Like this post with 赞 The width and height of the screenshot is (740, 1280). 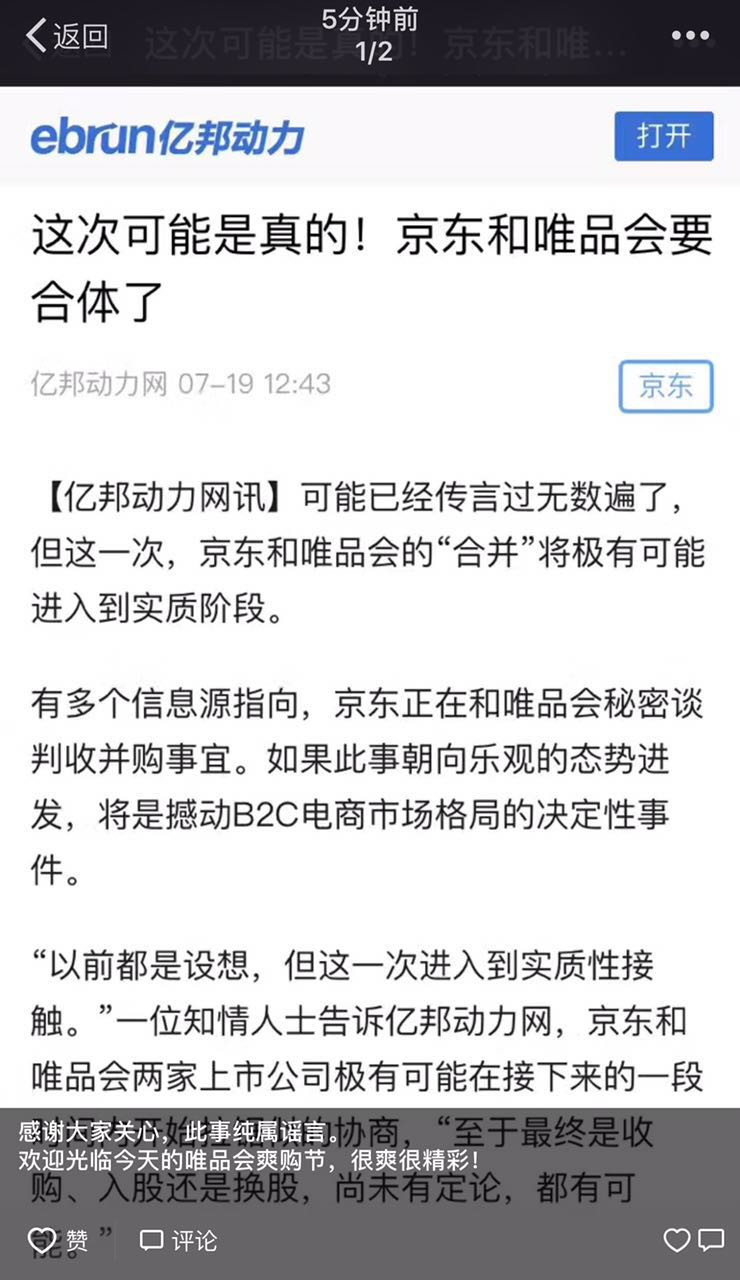tap(58, 1241)
